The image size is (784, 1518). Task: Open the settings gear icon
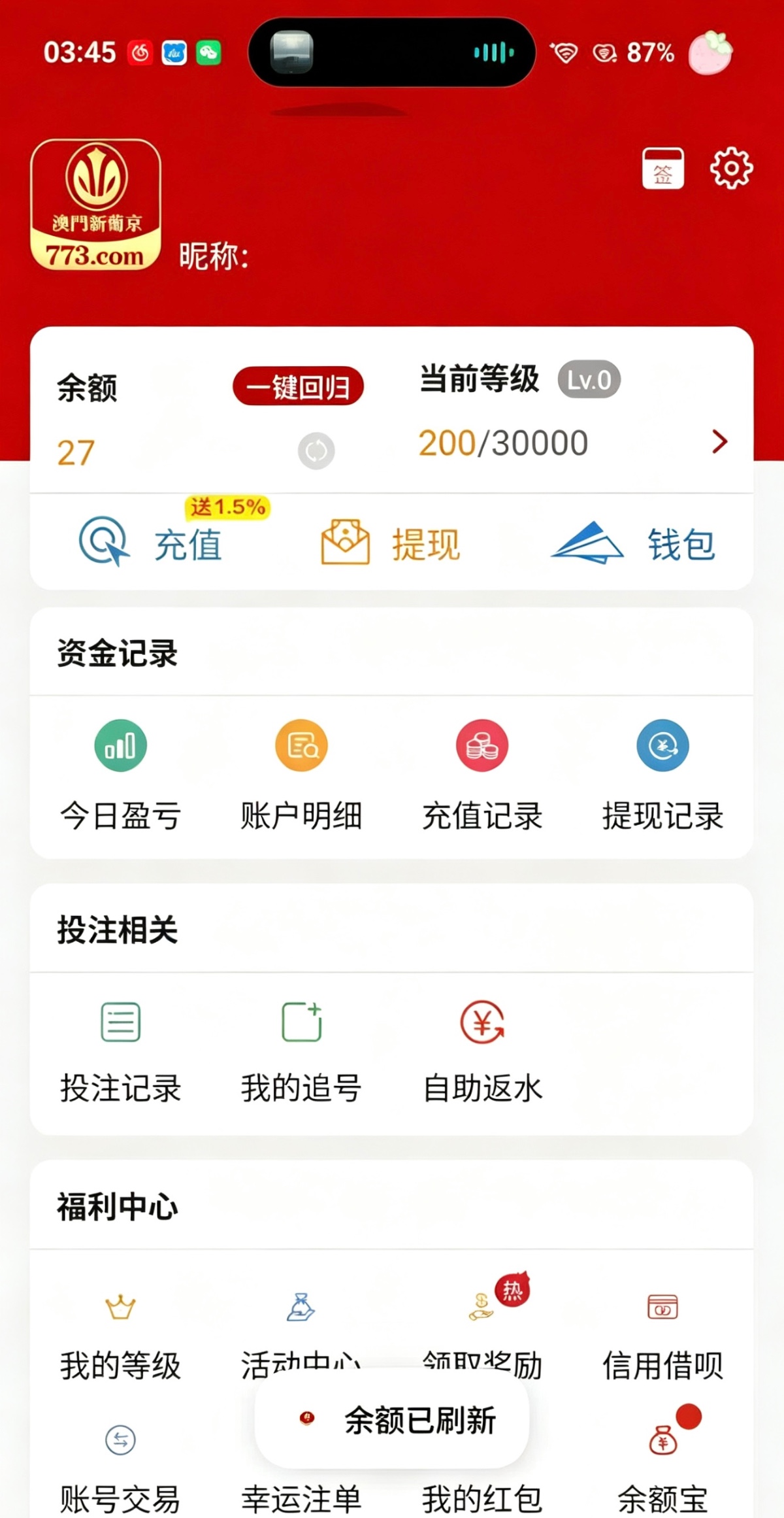pyautogui.click(x=731, y=169)
